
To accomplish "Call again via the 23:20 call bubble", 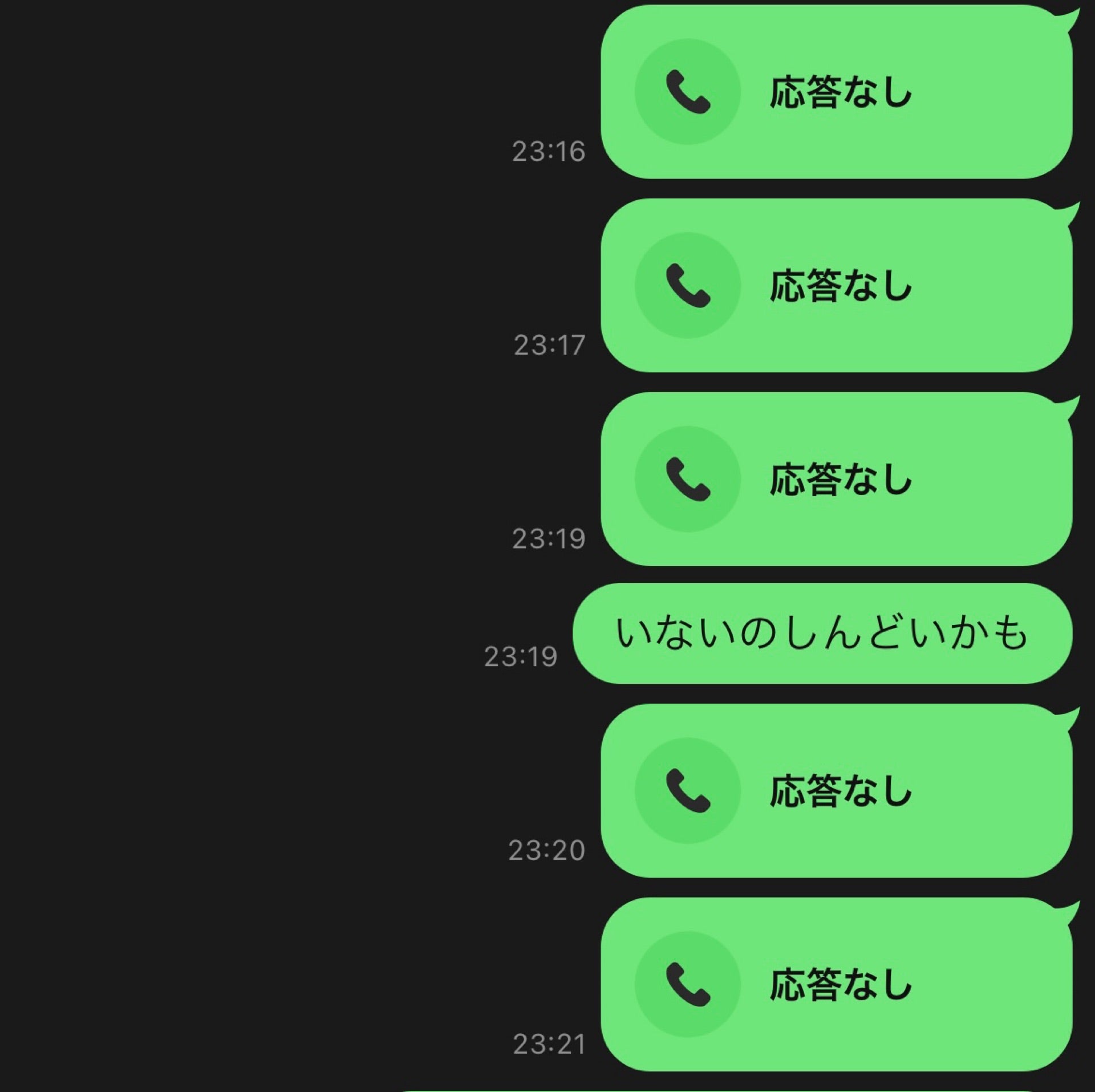I will [836, 791].
